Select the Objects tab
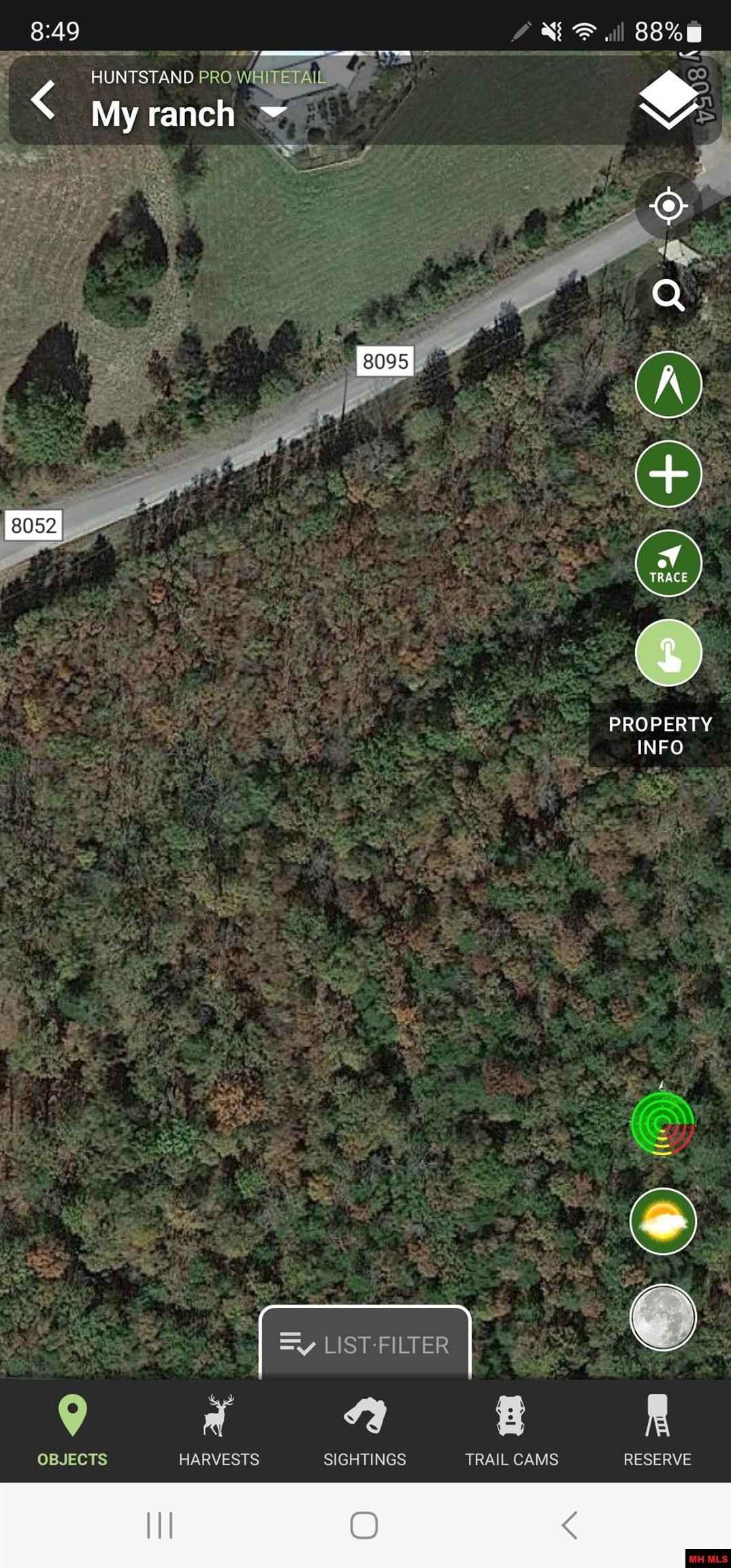Viewport: 731px width, 1568px height. coord(72,1431)
